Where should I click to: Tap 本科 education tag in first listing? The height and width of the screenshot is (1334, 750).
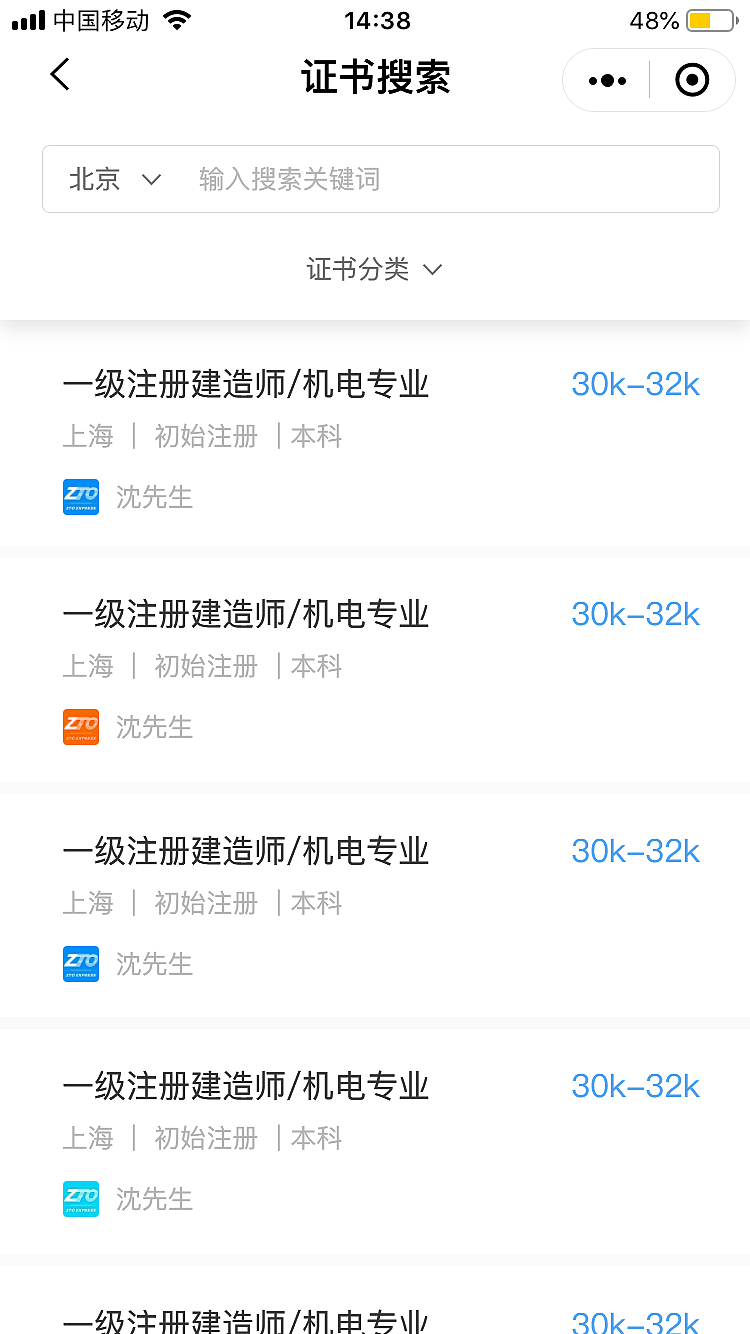(316, 436)
